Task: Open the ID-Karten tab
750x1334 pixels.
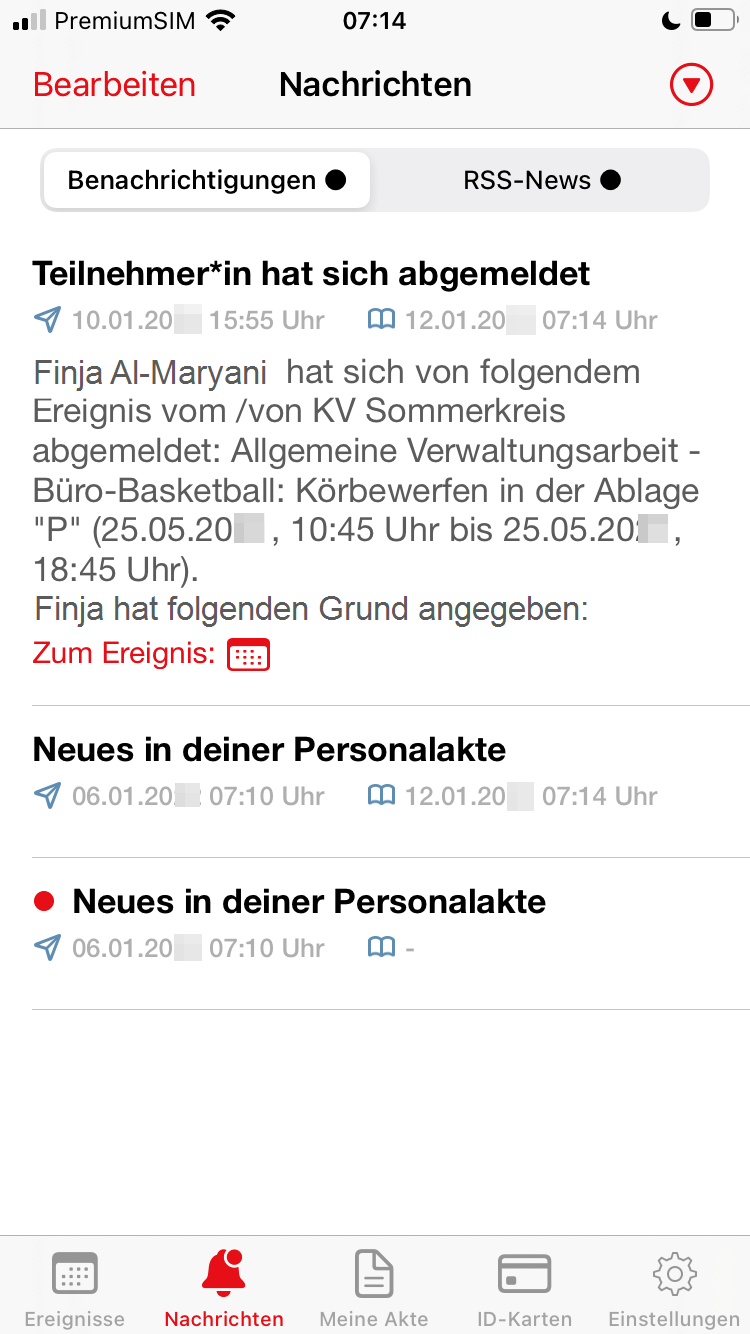Action: [x=524, y=1289]
